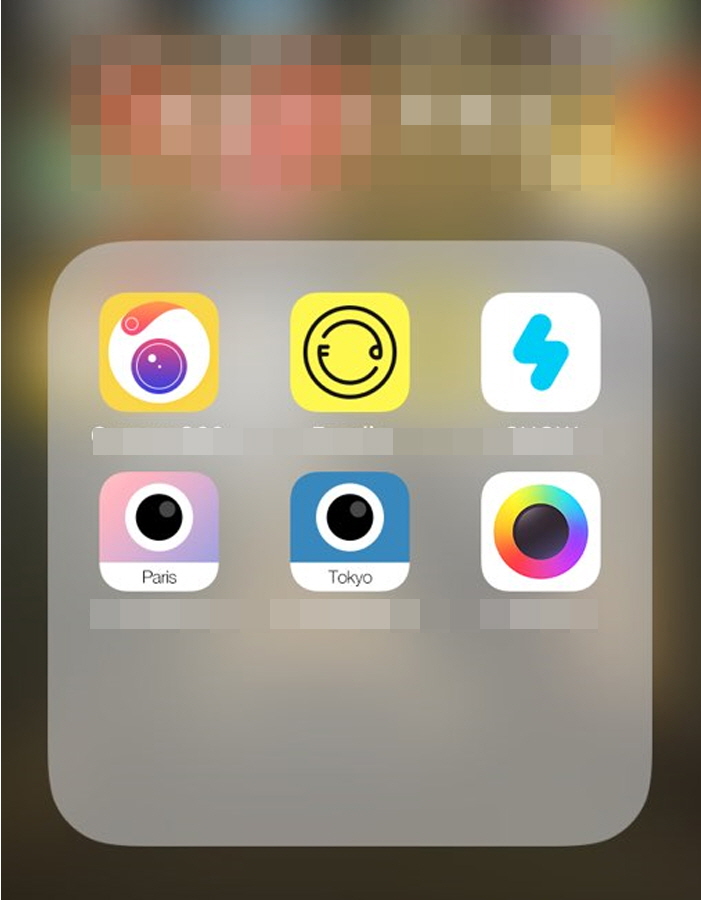Launch the Analog Tokyo app
Screen dimensions: 701x900
[x=350, y=531]
